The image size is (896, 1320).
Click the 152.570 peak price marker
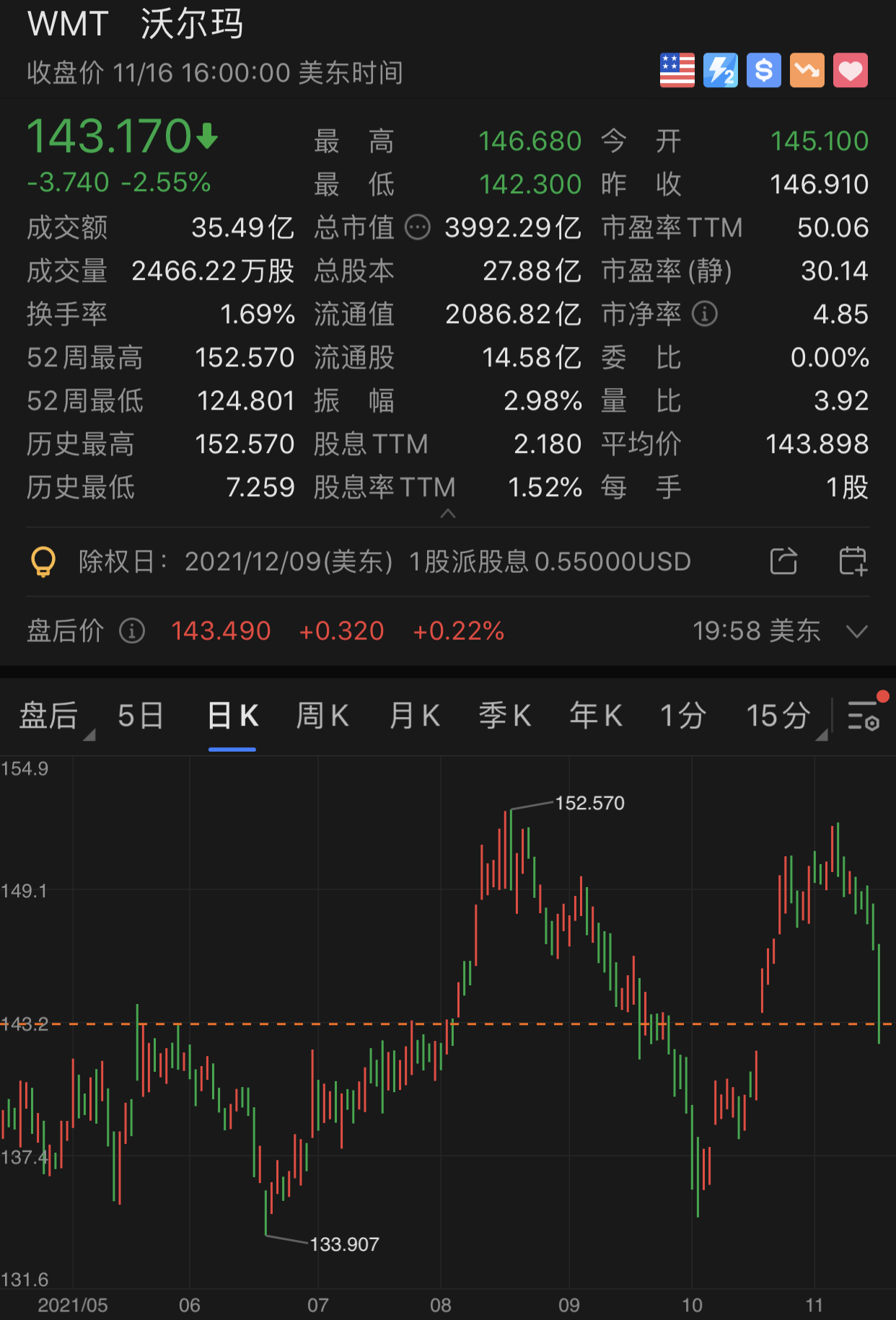pos(589,803)
